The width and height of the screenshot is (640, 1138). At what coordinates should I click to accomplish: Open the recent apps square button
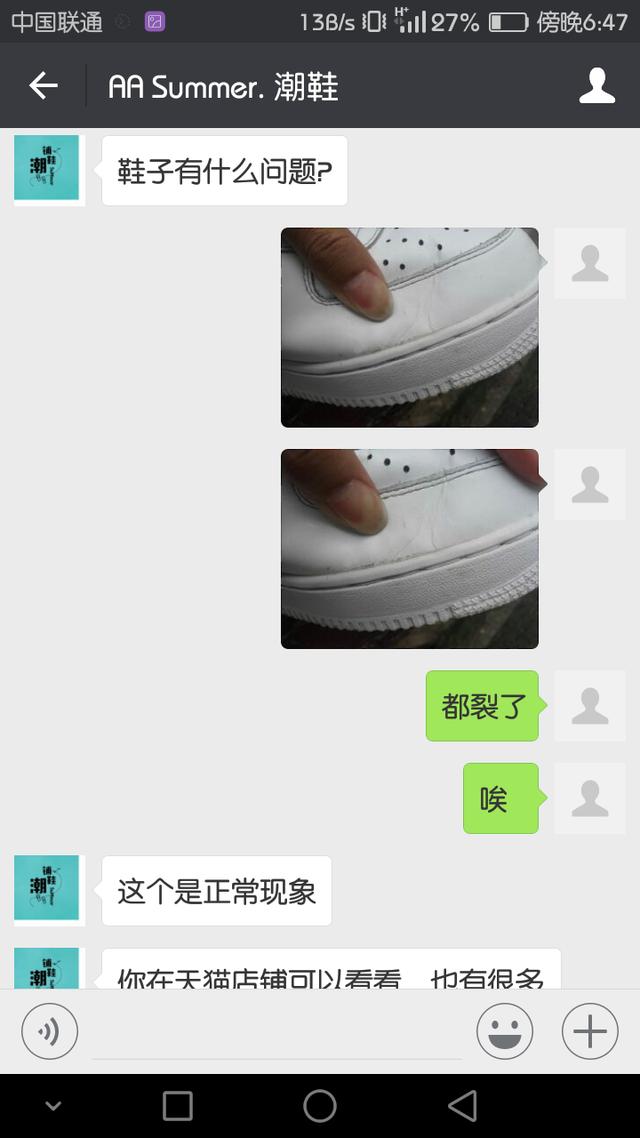177,1105
